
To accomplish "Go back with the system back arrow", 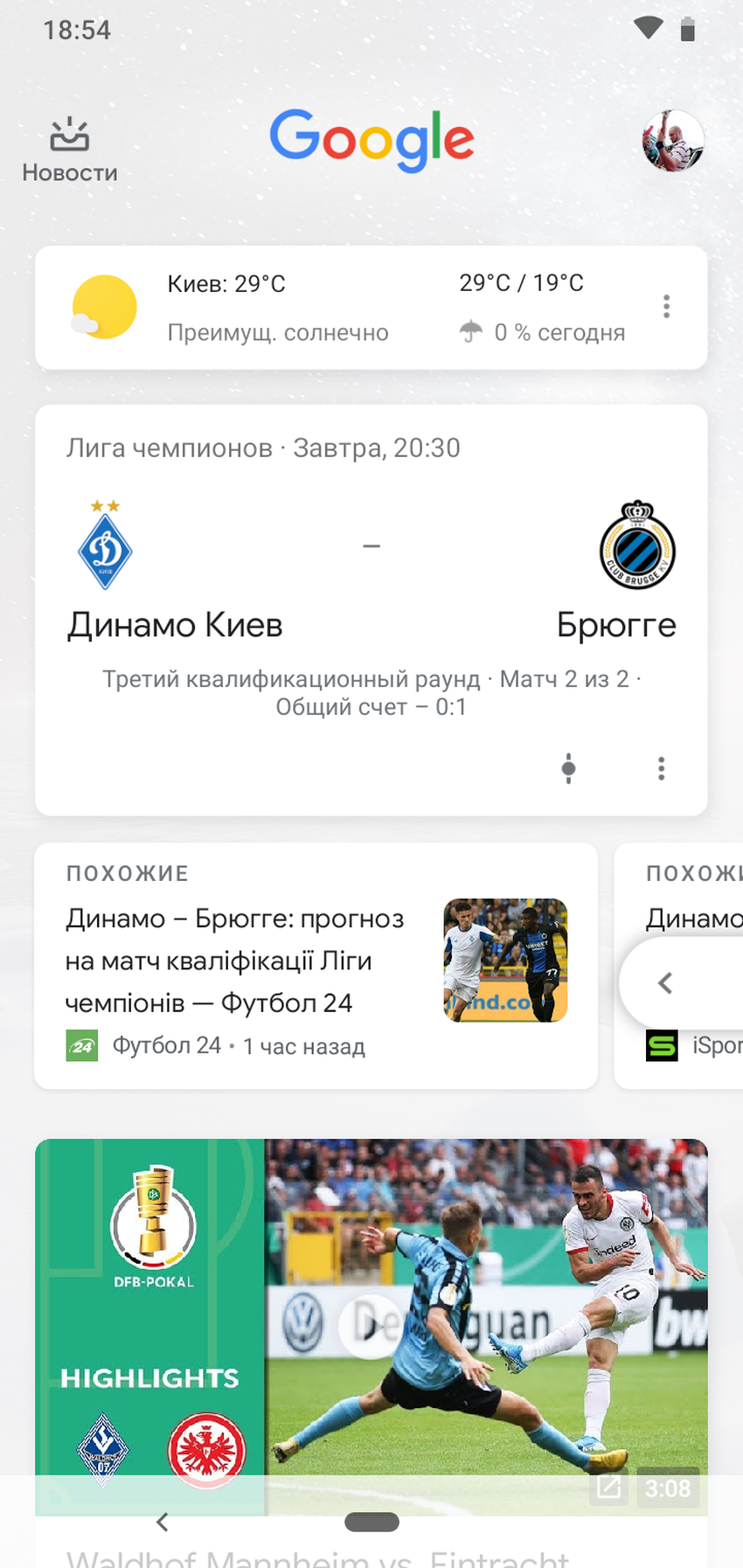I will (163, 1522).
